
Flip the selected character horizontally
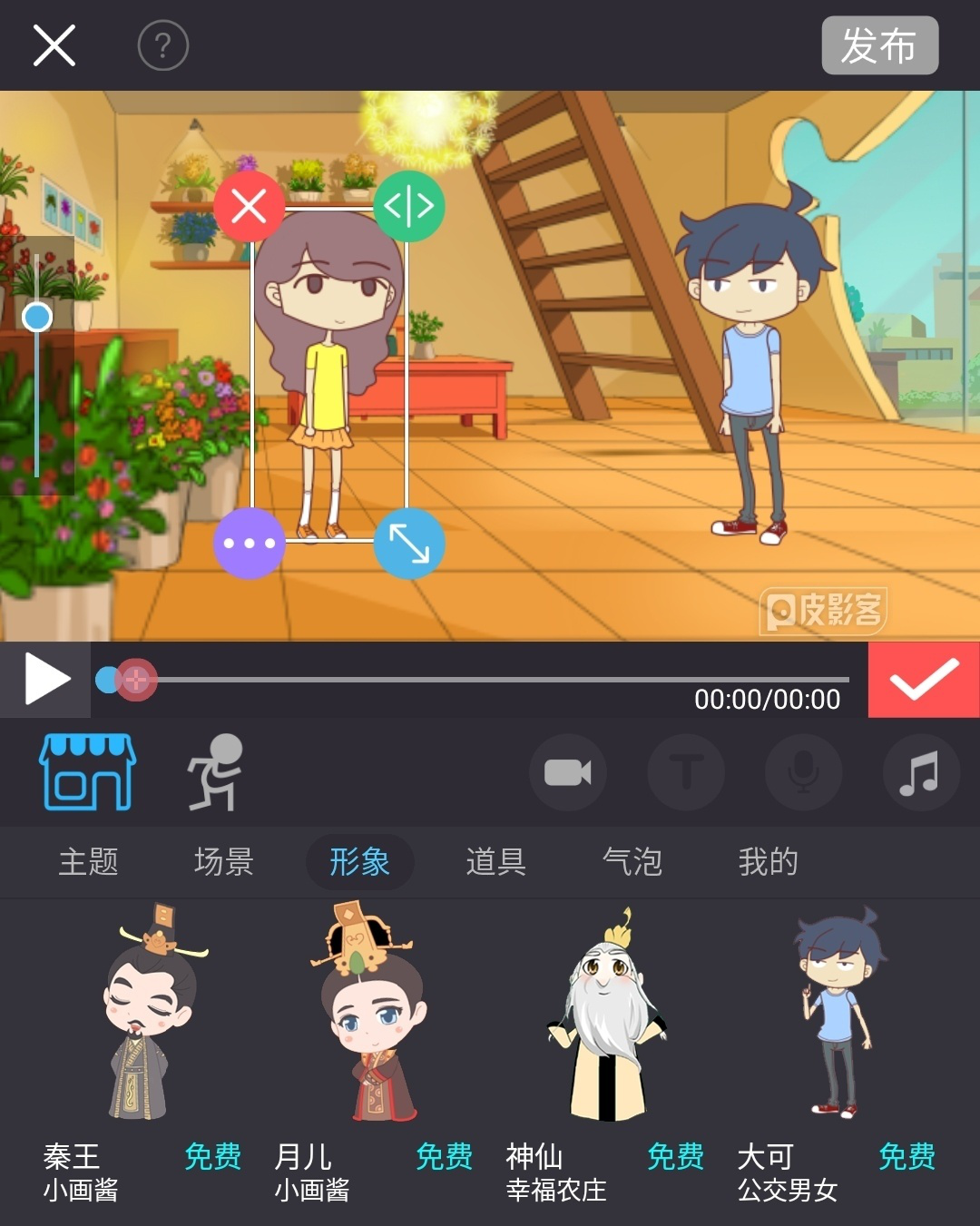click(408, 206)
